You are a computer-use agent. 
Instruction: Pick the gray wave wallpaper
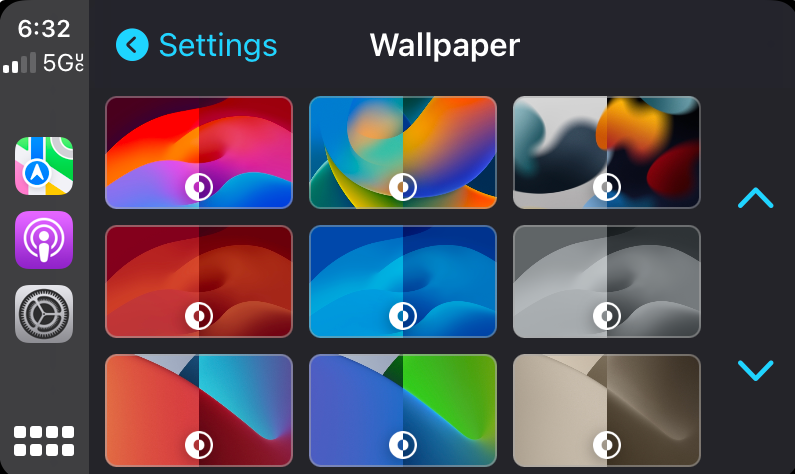click(606, 282)
